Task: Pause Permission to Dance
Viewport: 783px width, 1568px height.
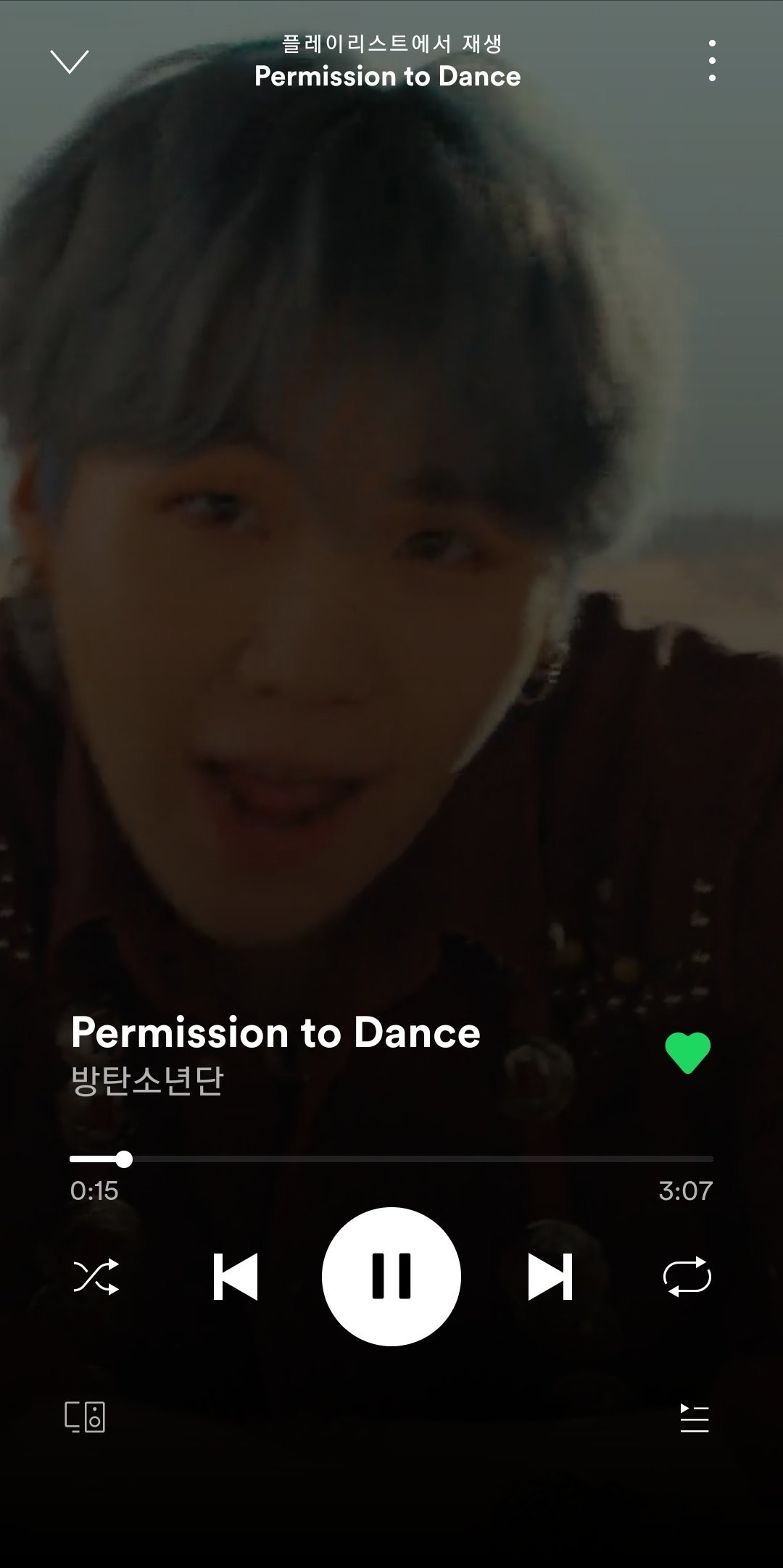Action: [391, 1277]
